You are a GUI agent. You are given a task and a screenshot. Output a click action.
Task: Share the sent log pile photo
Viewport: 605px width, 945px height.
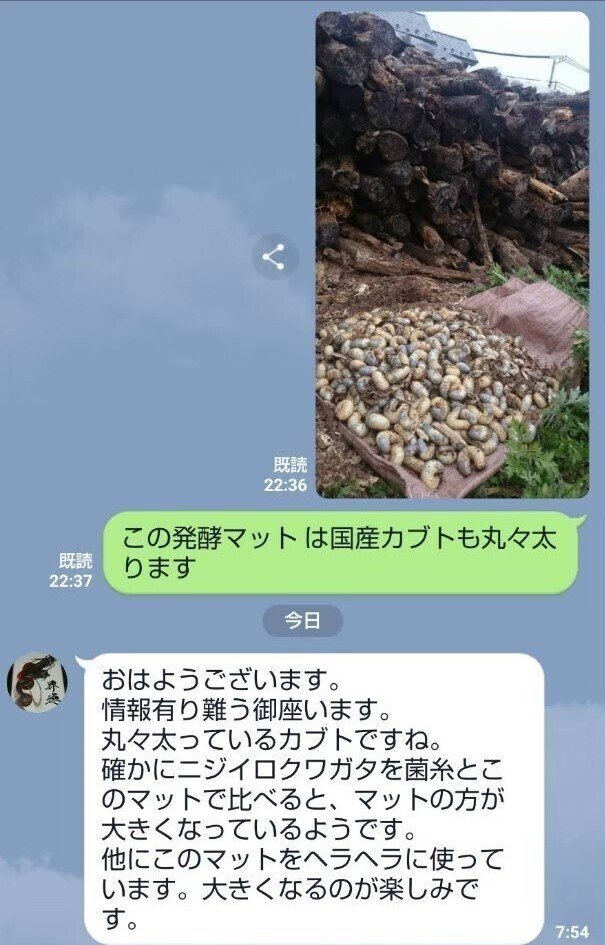pyautogui.click(x=275, y=258)
